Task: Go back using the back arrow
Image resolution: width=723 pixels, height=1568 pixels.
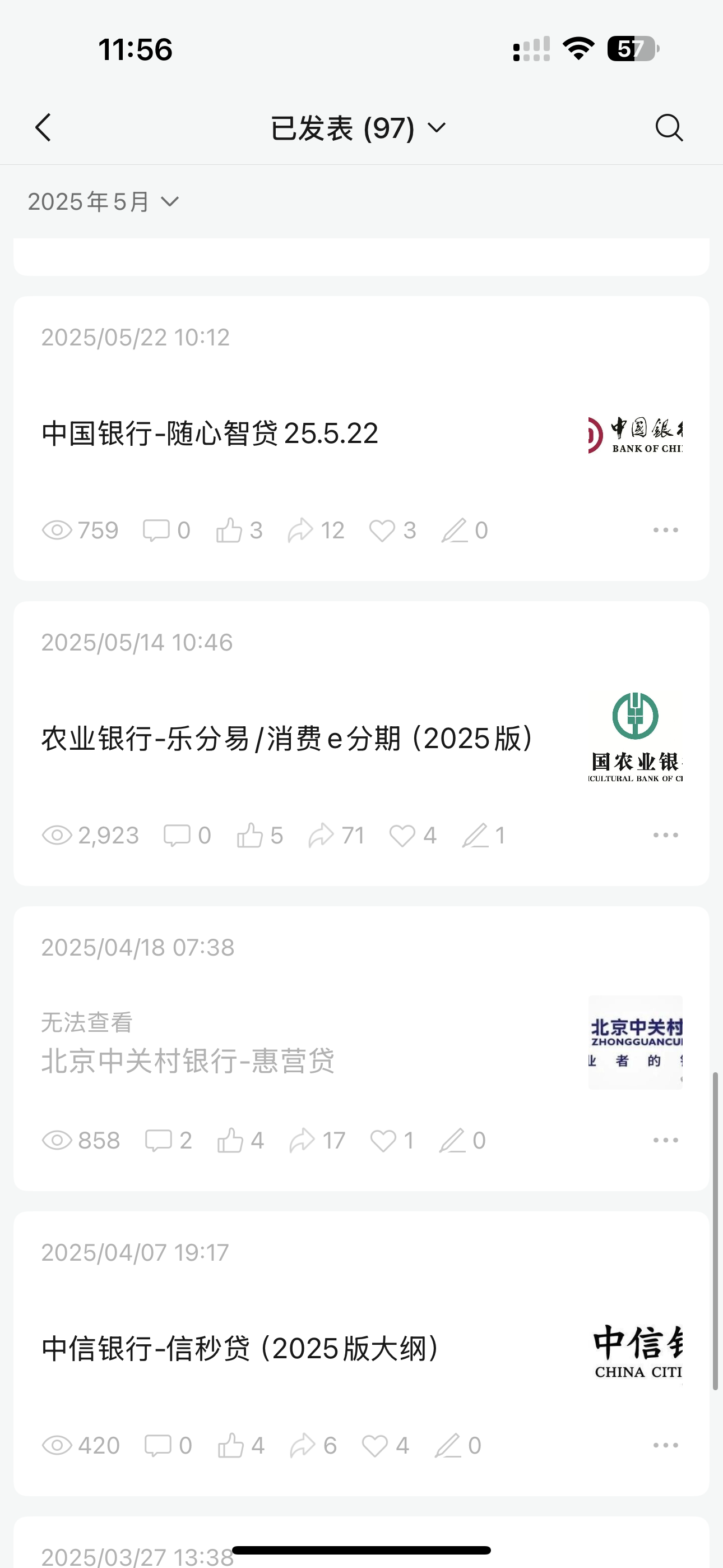Action: click(43, 128)
